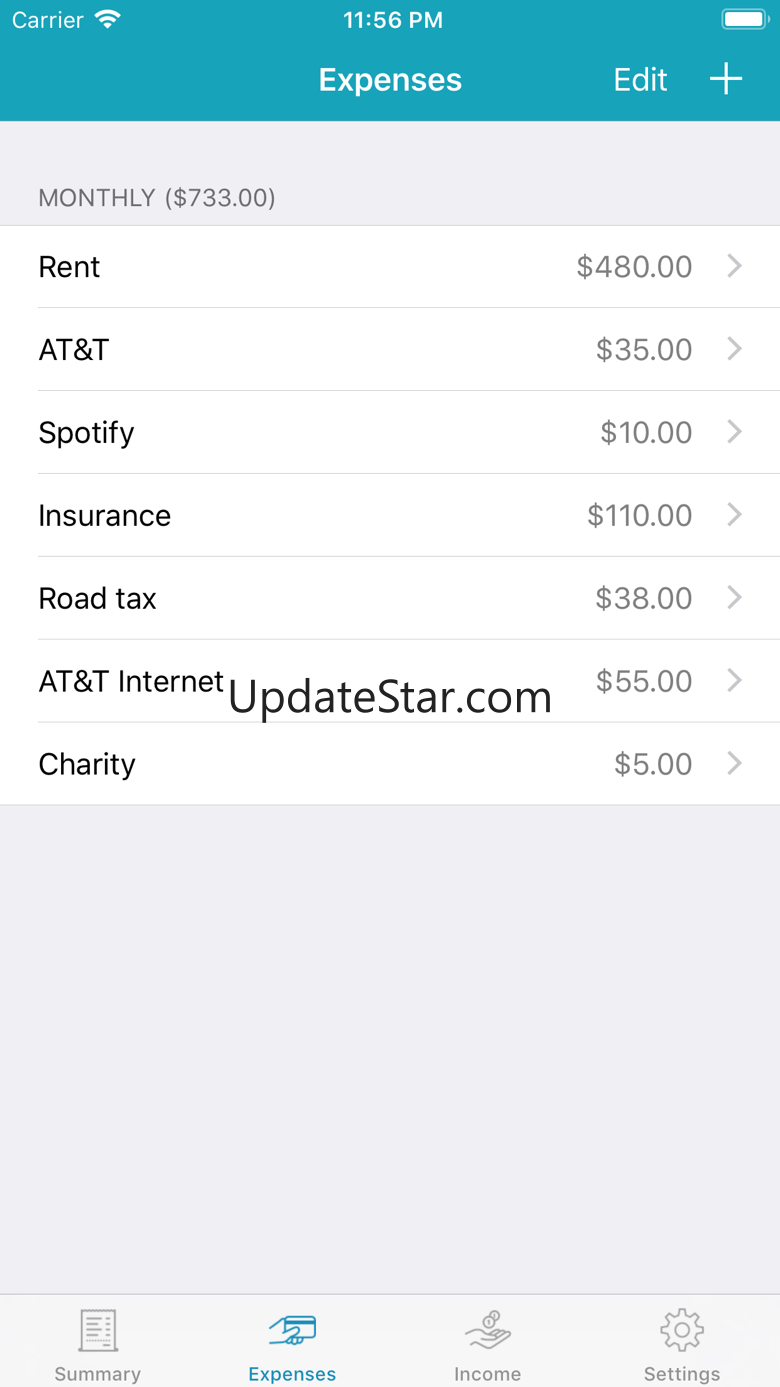The image size is (780, 1387).
Task: Select the Road tax expense
Action: click(x=390, y=599)
